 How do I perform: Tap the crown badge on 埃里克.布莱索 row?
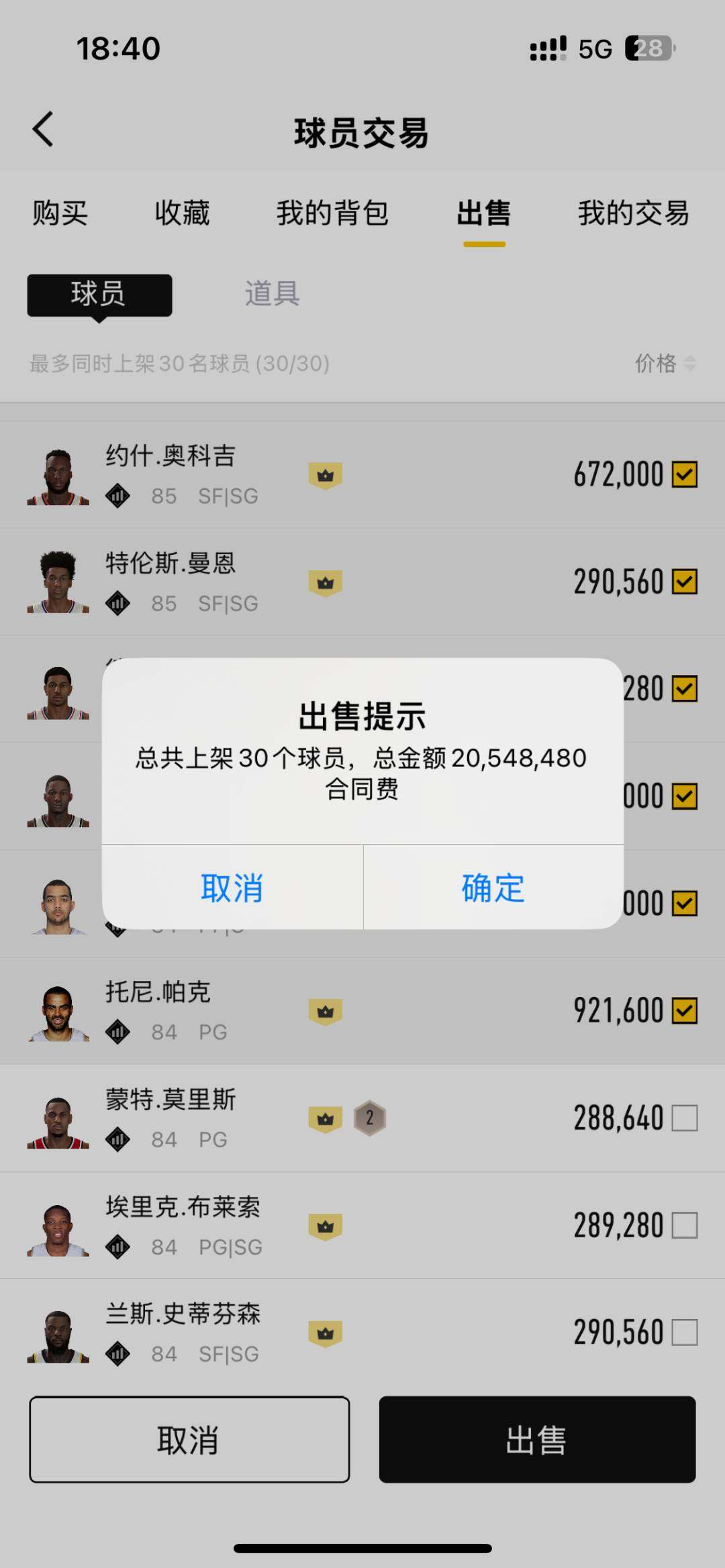click(326, 1227)
